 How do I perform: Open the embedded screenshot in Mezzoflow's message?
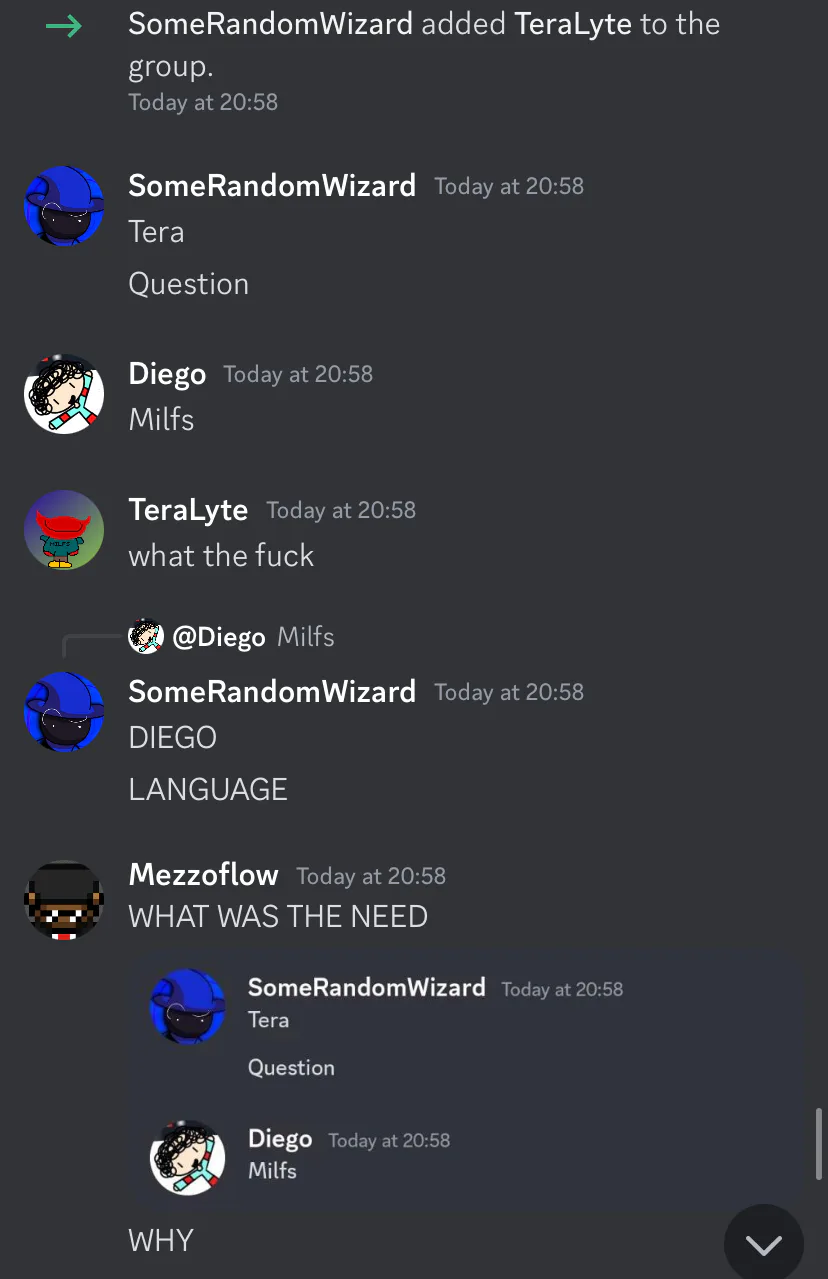470,1078
